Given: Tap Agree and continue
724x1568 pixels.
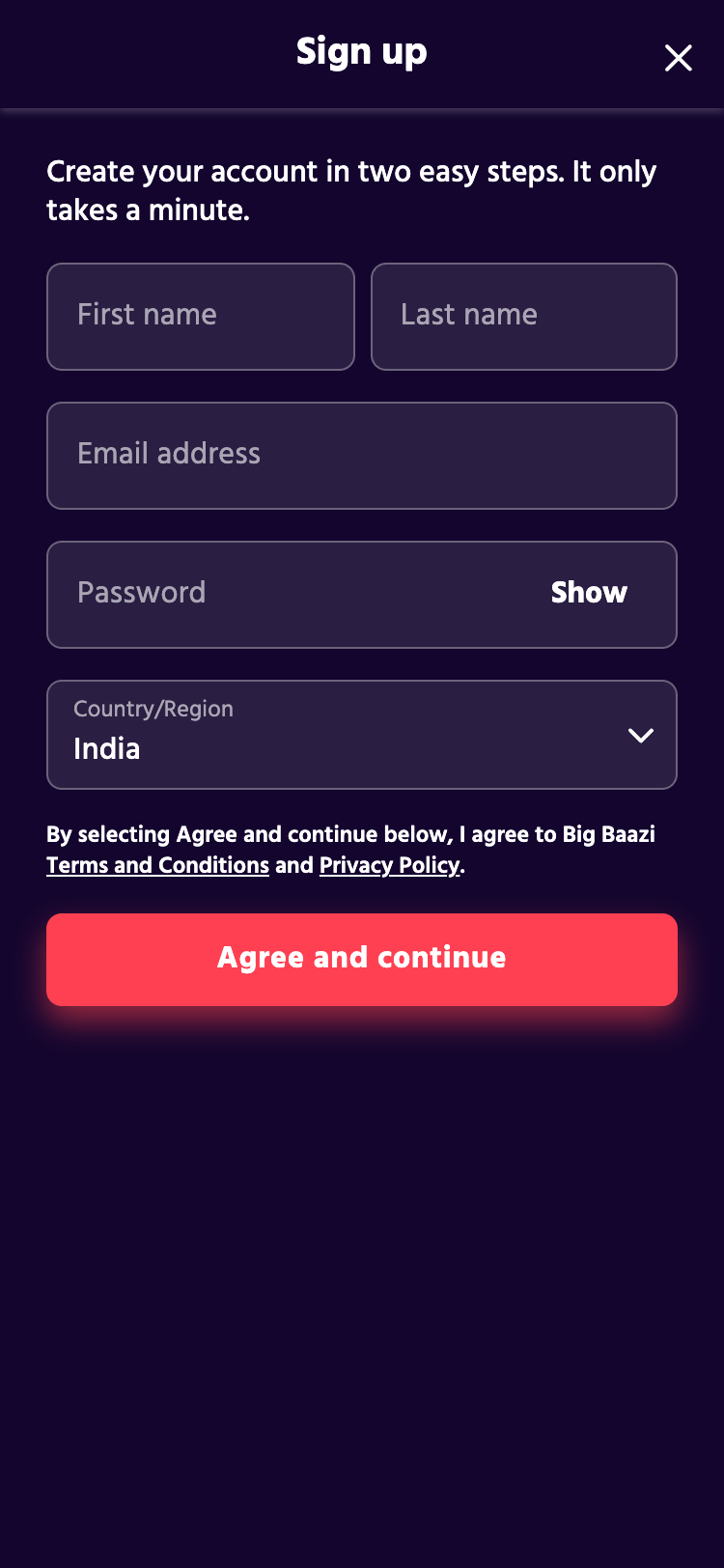Looking at the screenshot, I should click(x=362, y=960).
